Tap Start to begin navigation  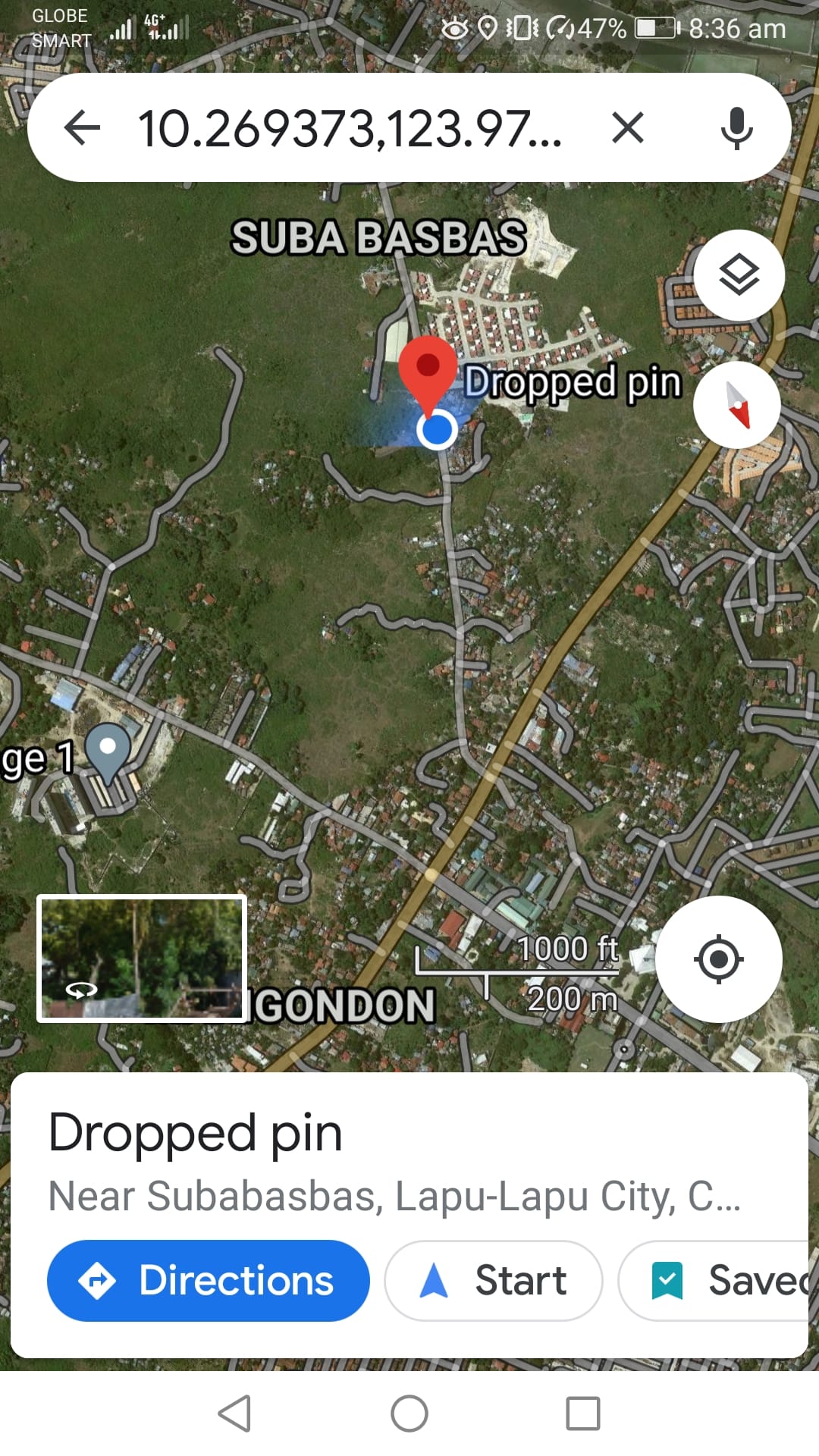pos(494,1281)
